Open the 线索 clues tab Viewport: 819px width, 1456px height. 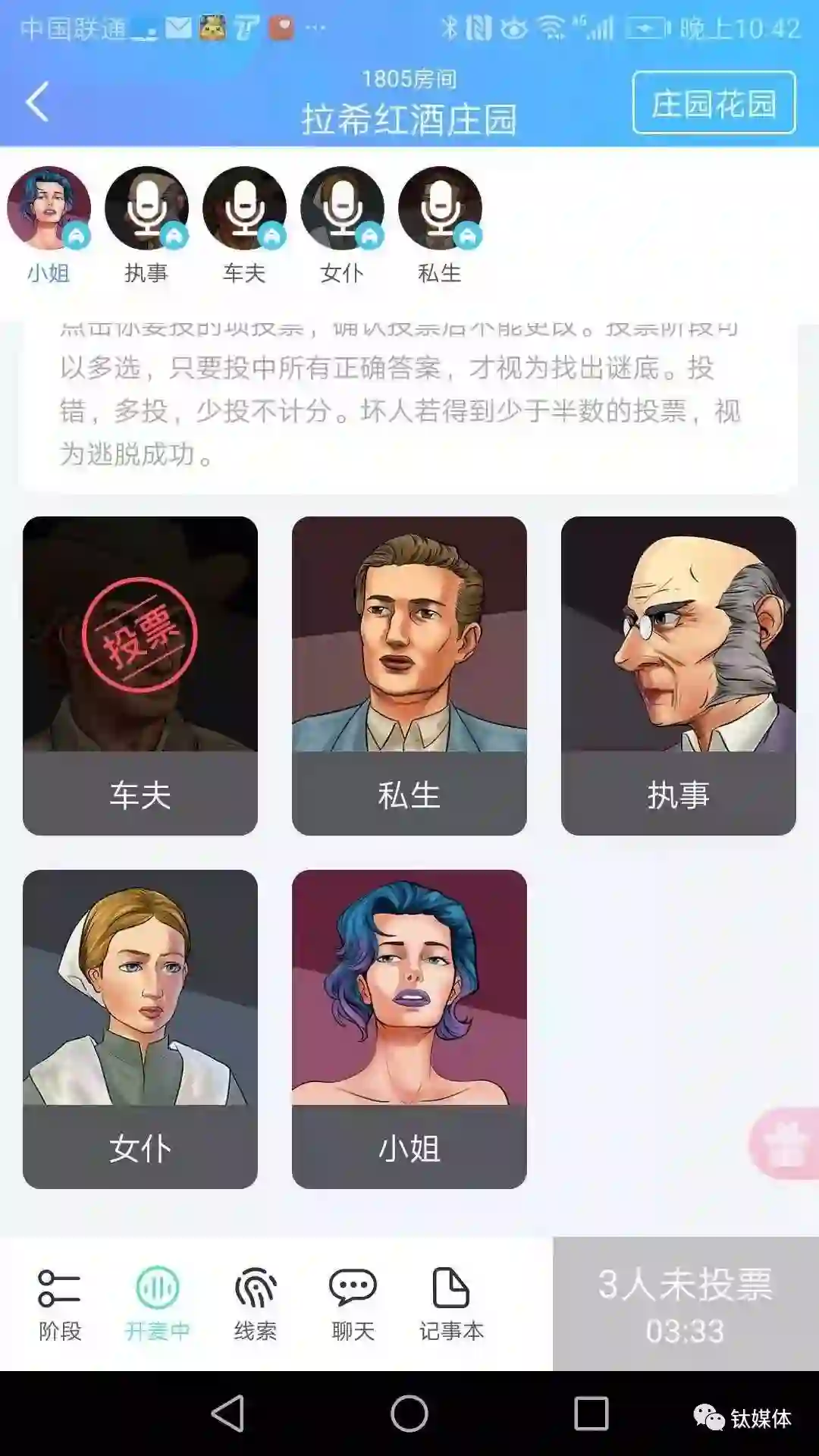(255, 1304)
